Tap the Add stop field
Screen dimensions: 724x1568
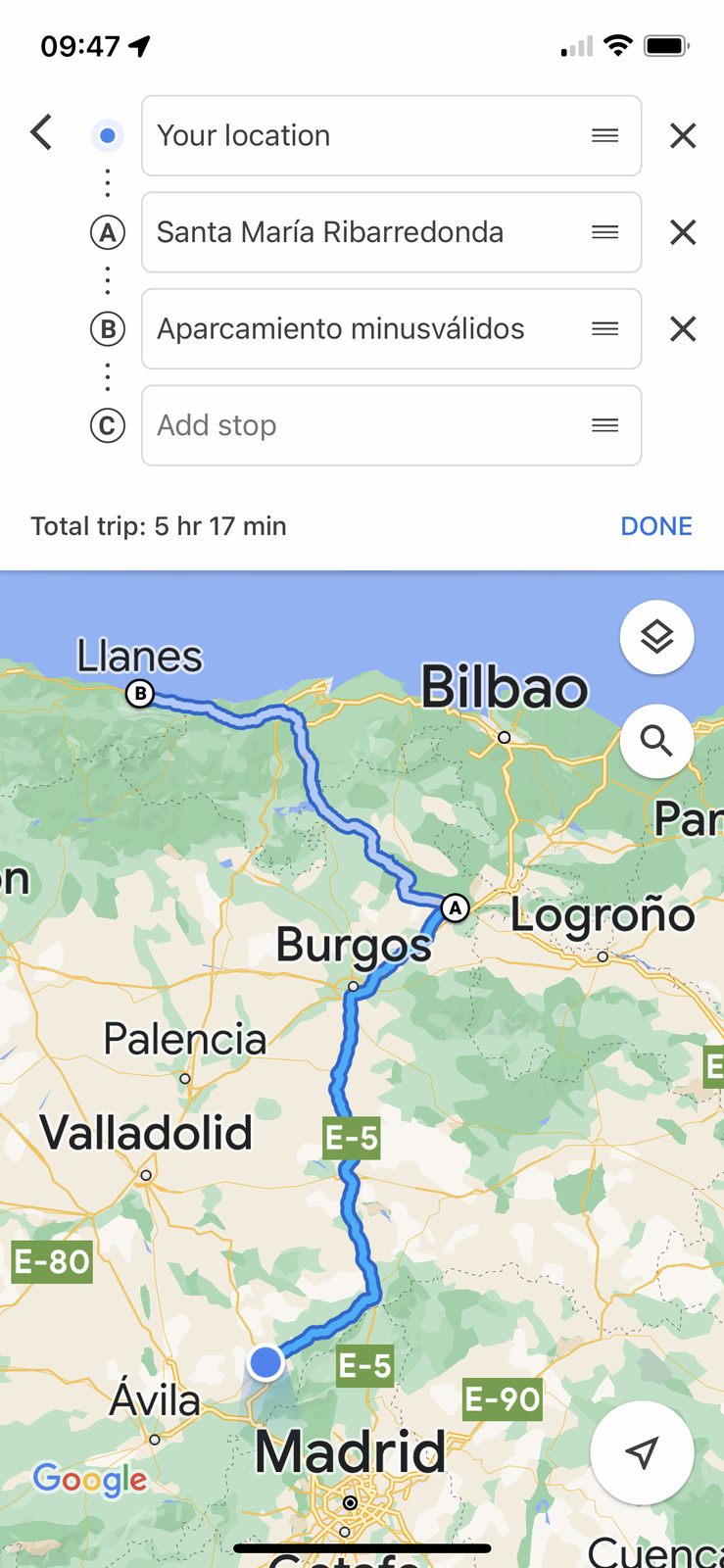(x=362, y=425)
